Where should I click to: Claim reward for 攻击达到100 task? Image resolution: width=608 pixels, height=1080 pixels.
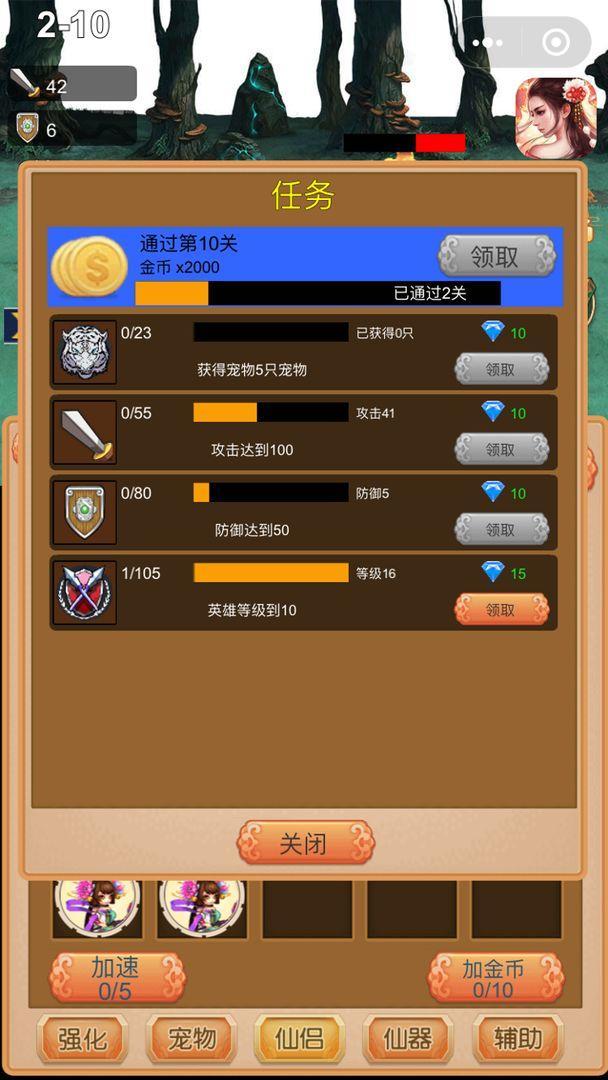point(501,450)
